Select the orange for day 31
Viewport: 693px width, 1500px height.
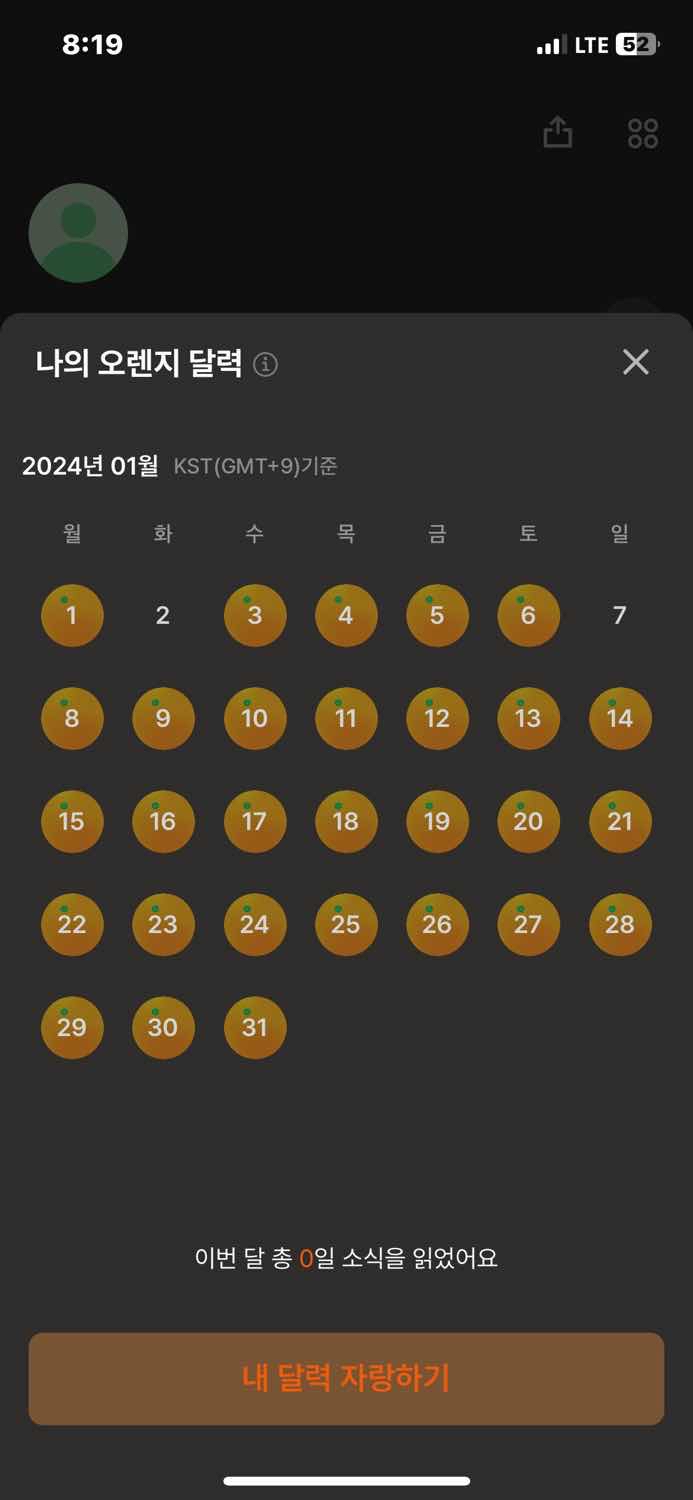pos(255,1027)
